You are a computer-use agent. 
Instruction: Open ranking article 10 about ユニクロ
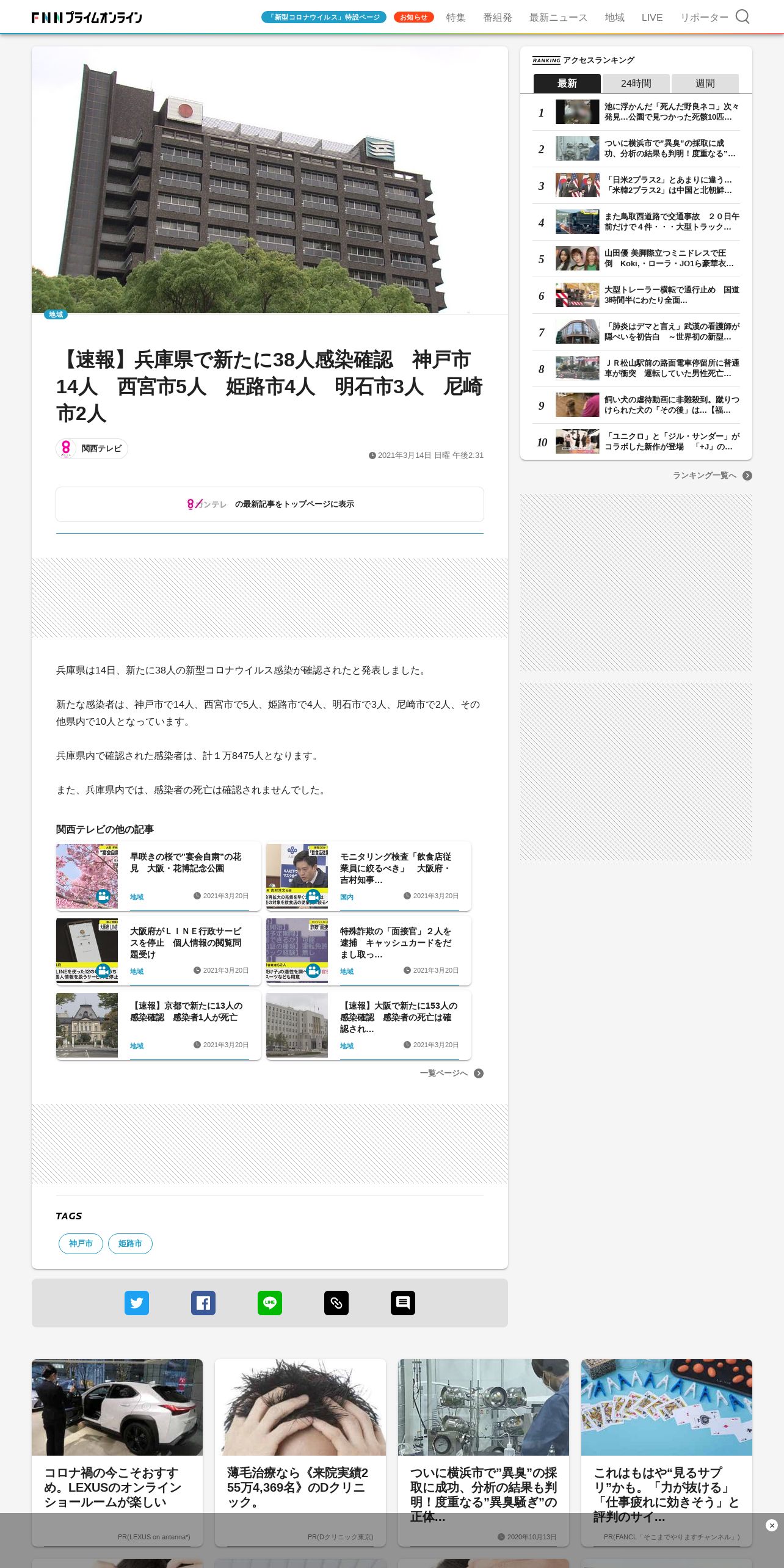(x=636, y=442)
